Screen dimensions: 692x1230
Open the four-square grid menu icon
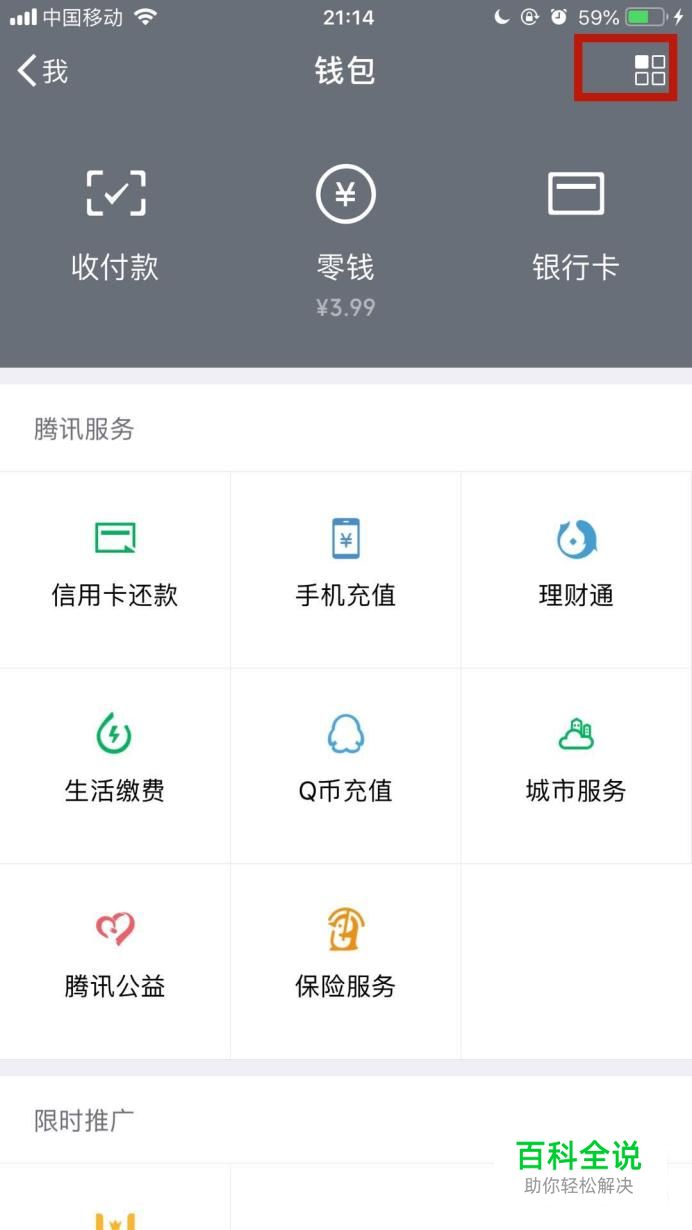point(650,70)
